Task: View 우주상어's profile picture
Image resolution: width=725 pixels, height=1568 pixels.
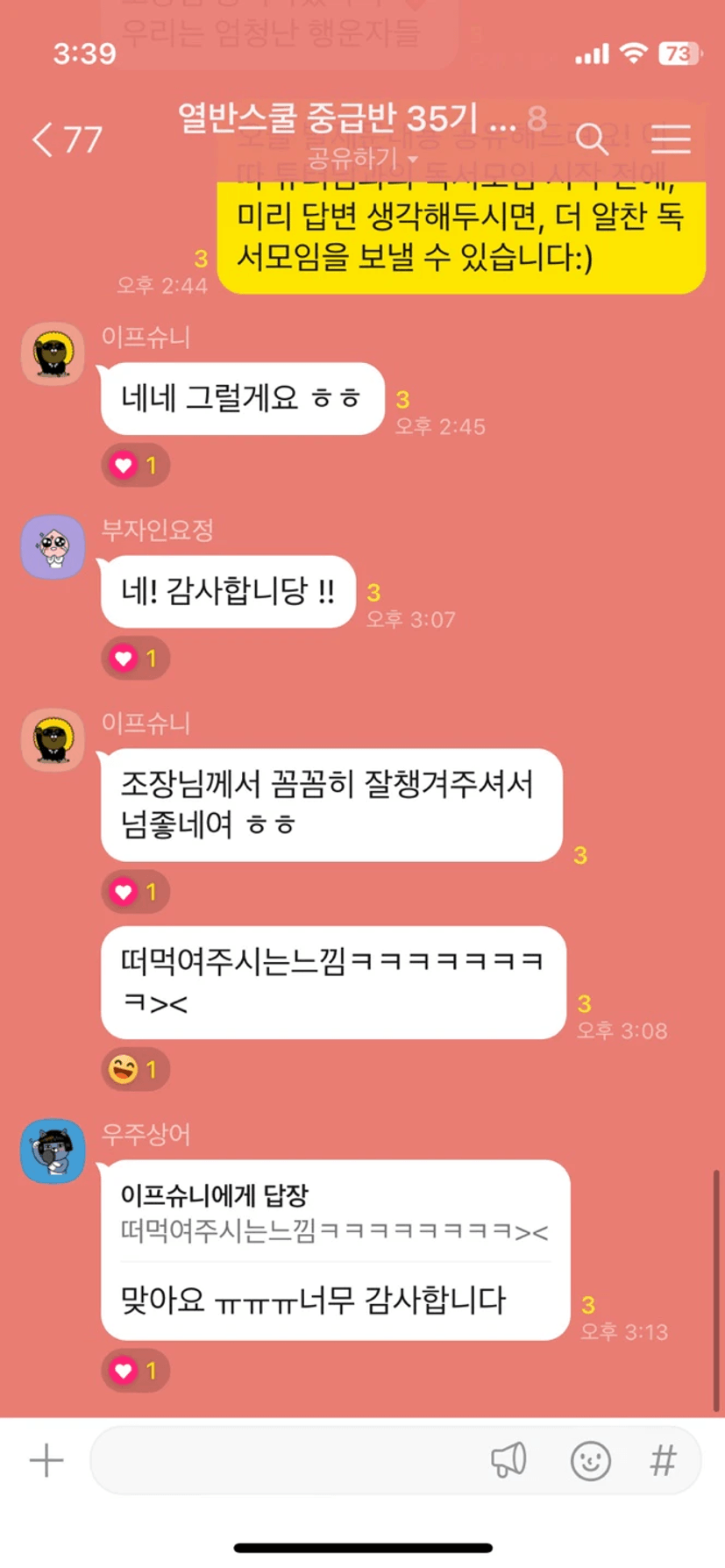Action: coord(53,1151)
